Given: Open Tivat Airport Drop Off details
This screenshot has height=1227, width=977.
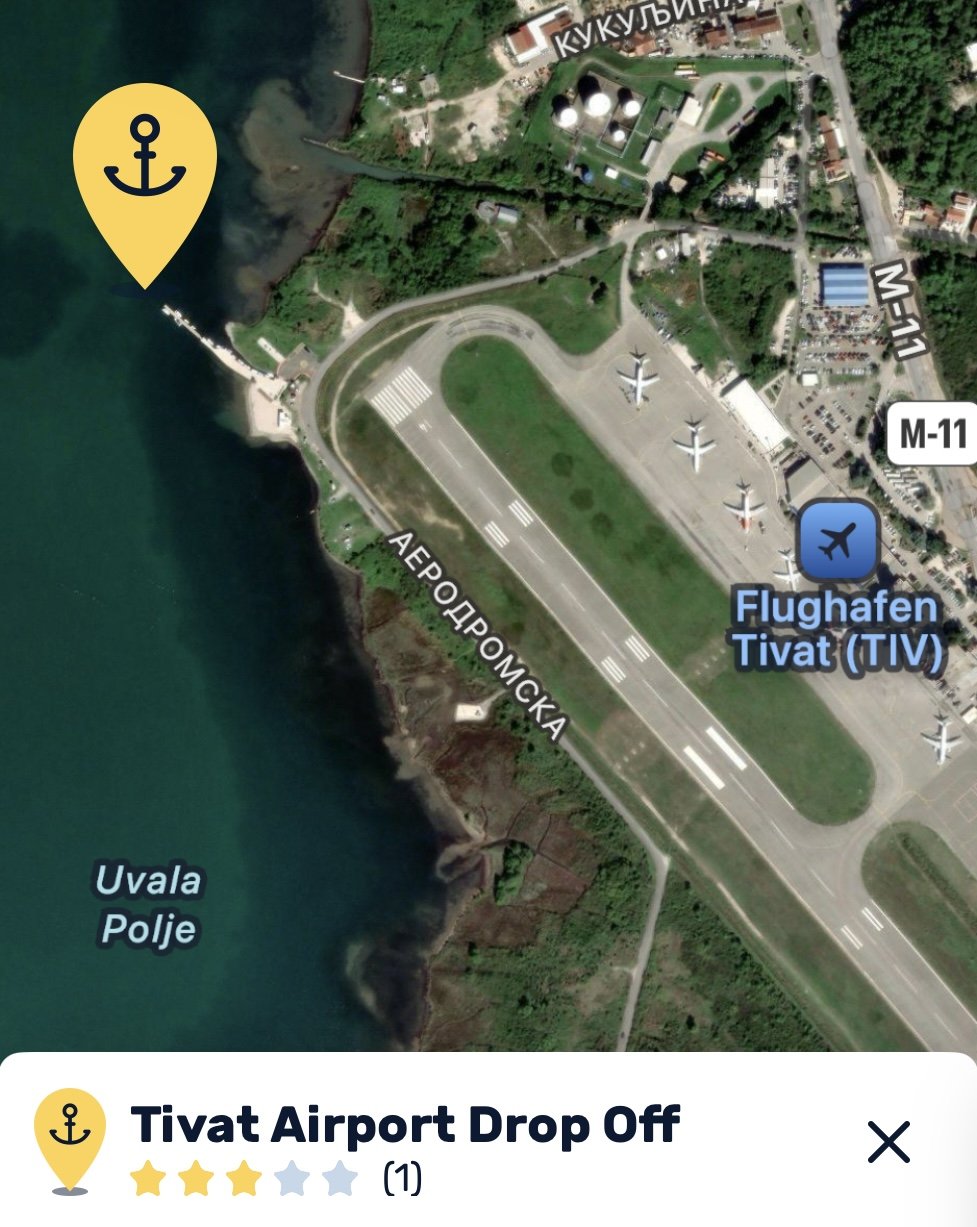Looking at the screenshot, I should point(405,1125).
